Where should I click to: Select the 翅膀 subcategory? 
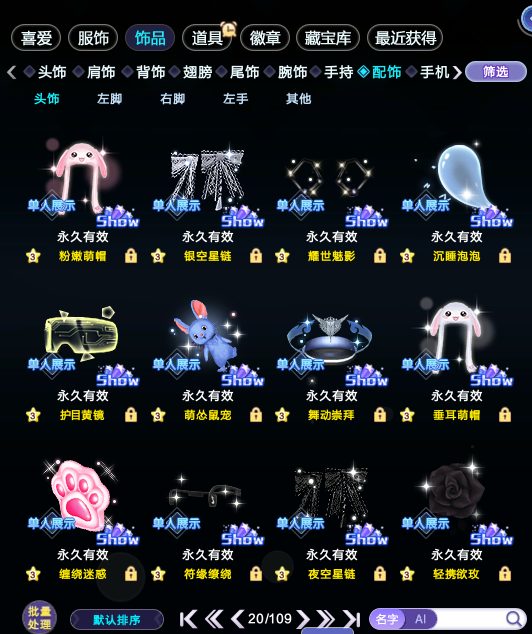coord(197,72)
